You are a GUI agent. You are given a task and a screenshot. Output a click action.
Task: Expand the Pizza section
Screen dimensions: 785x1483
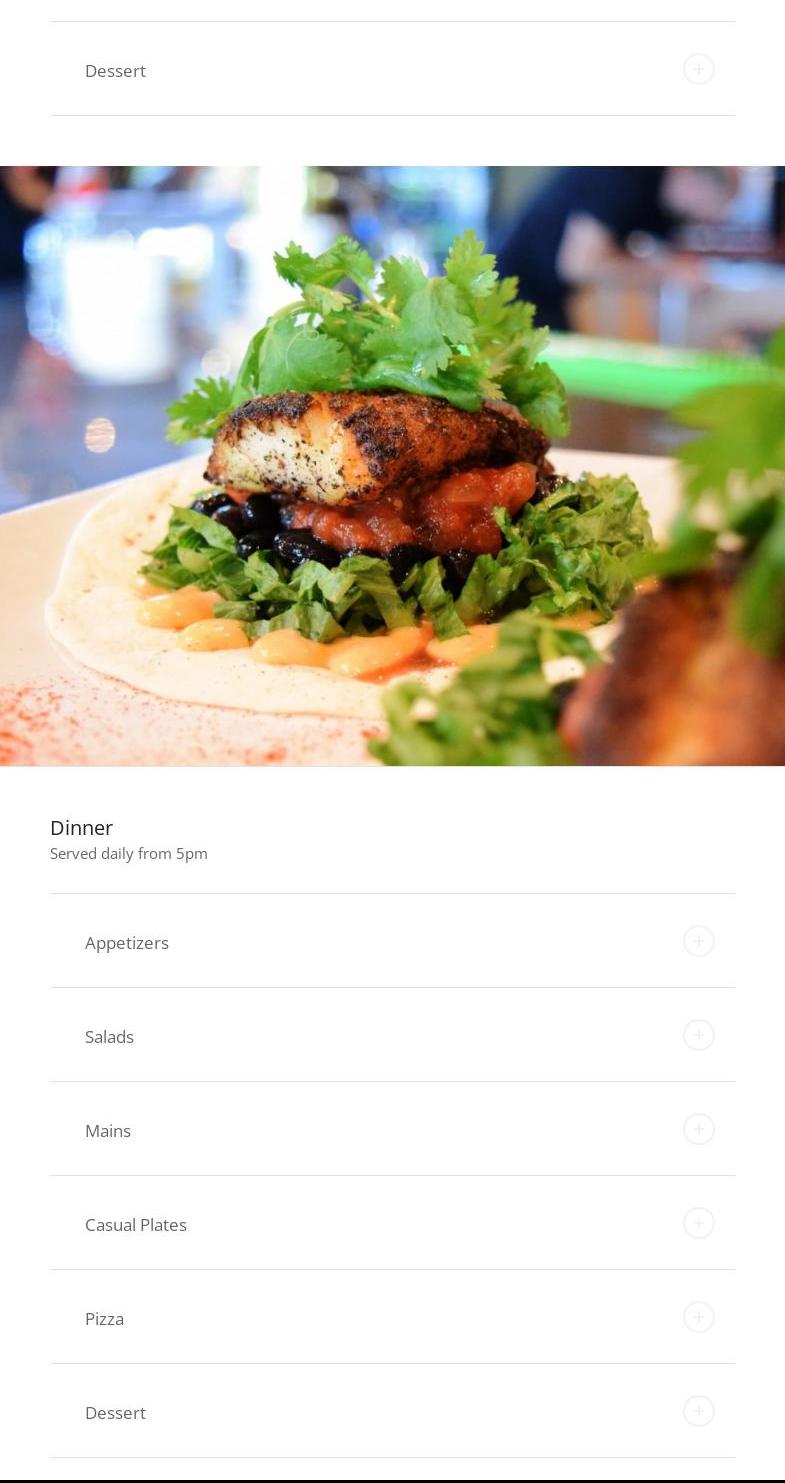tap(392, 1317)
